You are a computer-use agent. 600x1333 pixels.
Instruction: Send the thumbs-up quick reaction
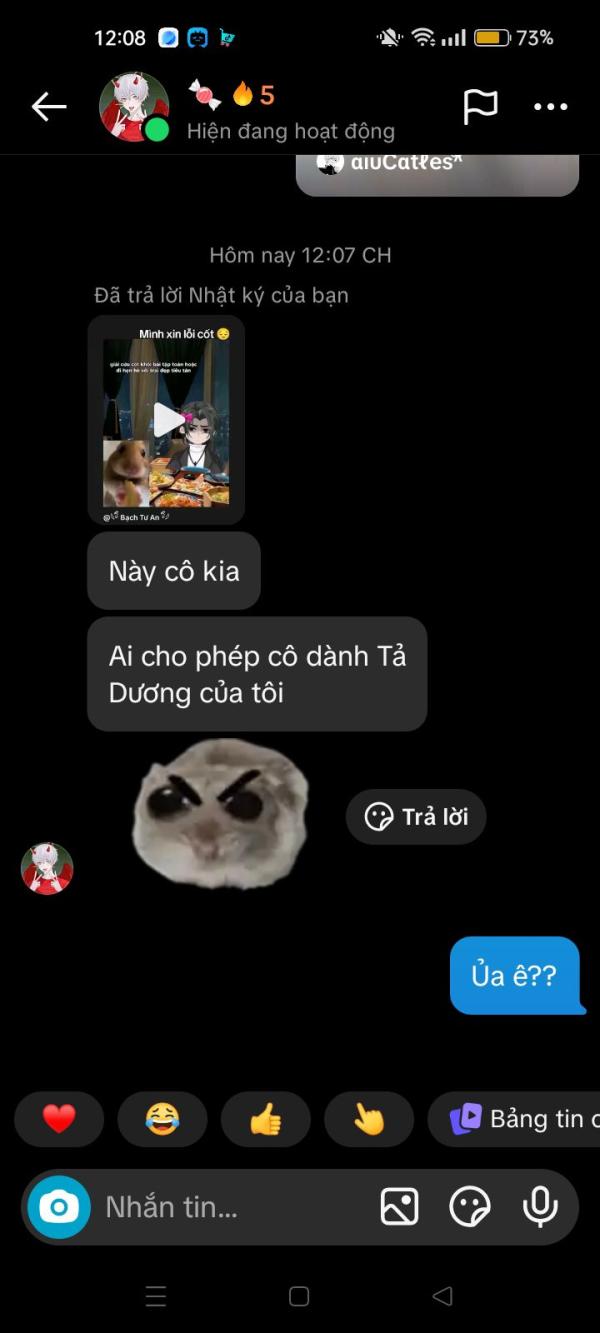[x=266, y=1119]
